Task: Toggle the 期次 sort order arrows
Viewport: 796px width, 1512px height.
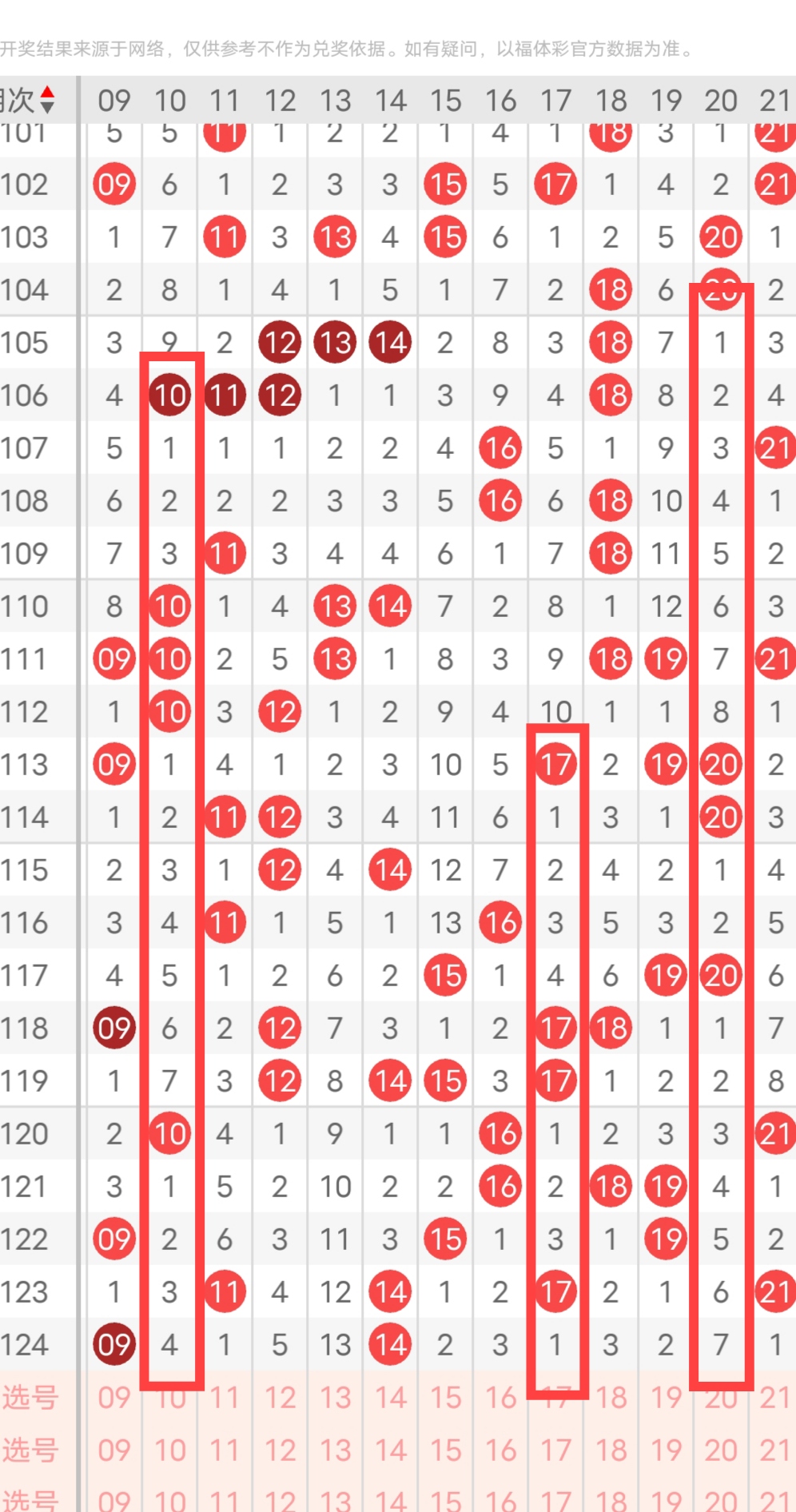Action: 47,99
